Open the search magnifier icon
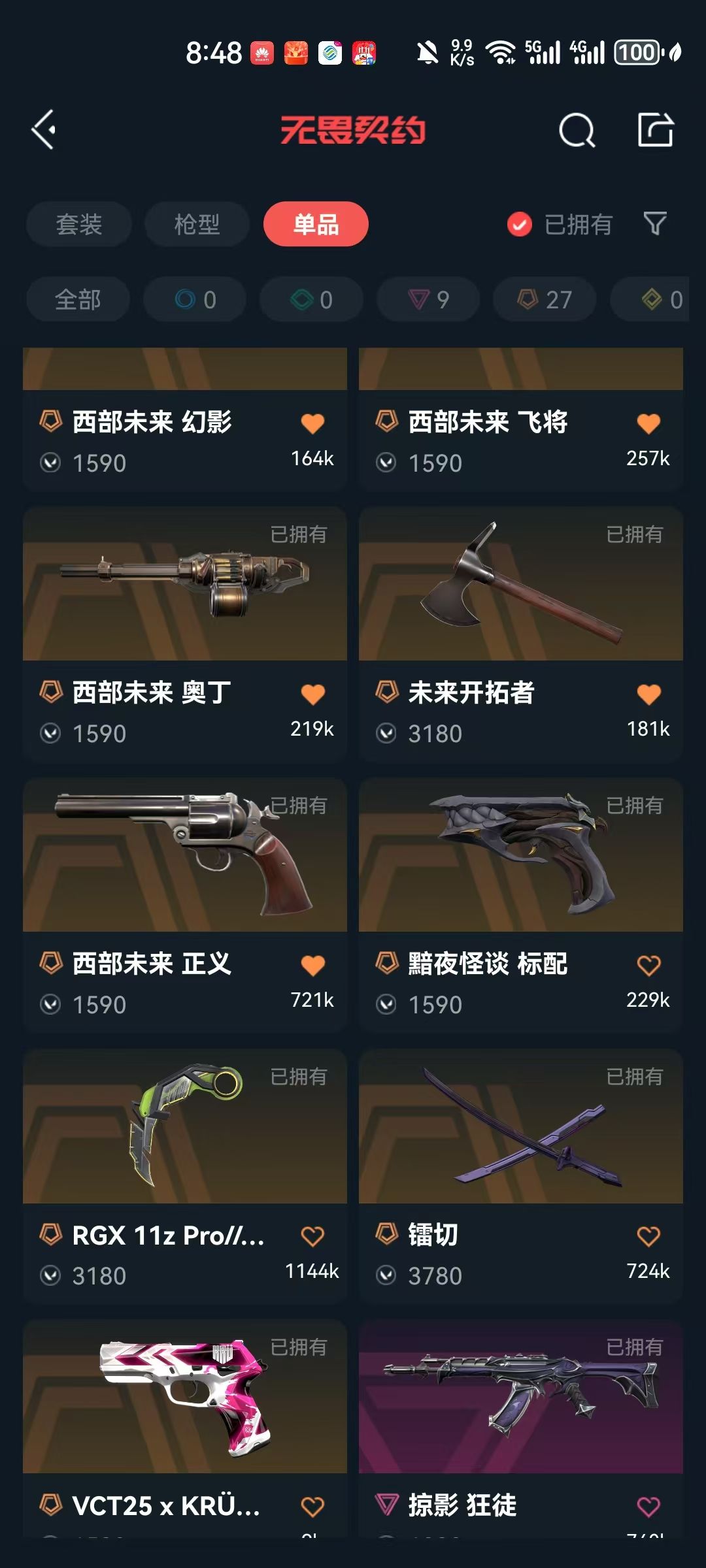706x1568 pixels. [x=577, y=130]
